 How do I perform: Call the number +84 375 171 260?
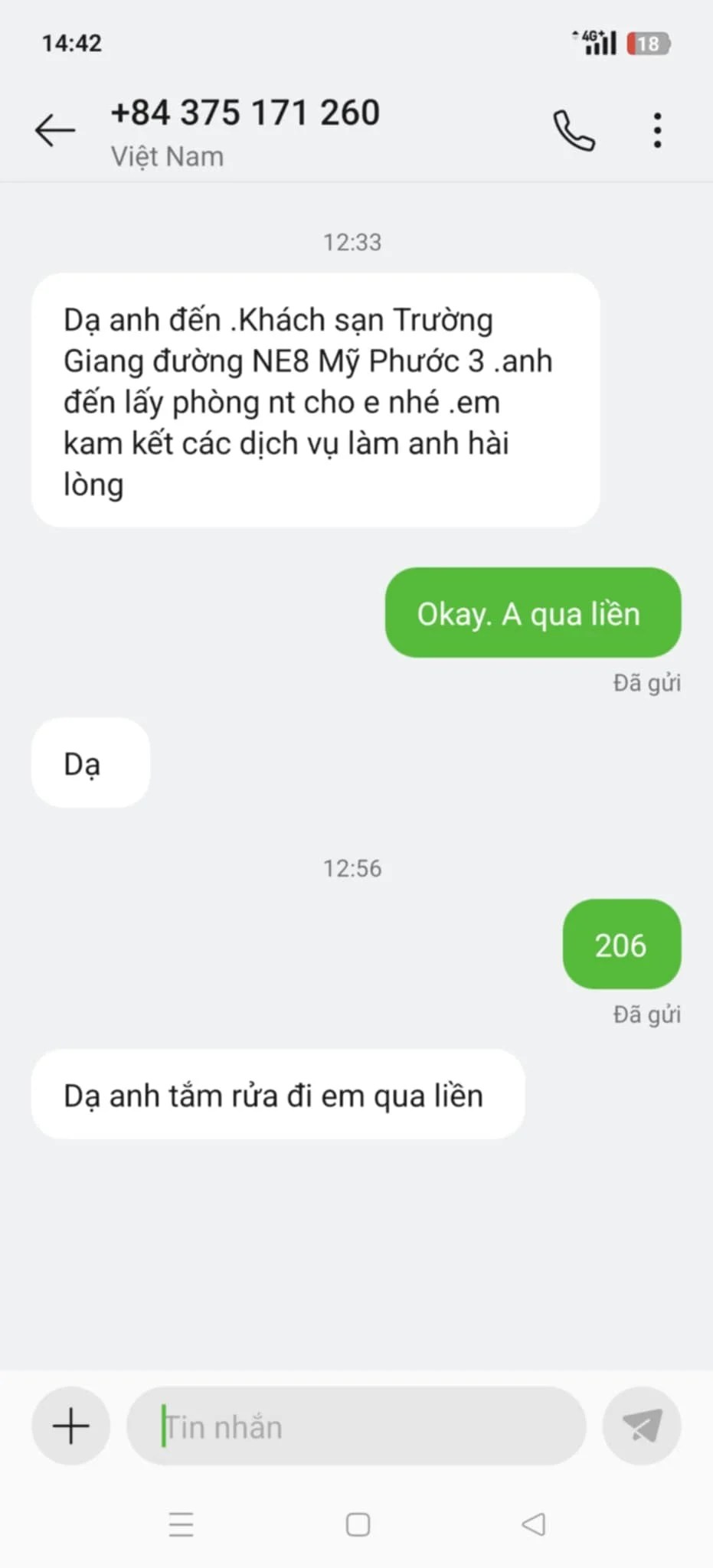574,130
